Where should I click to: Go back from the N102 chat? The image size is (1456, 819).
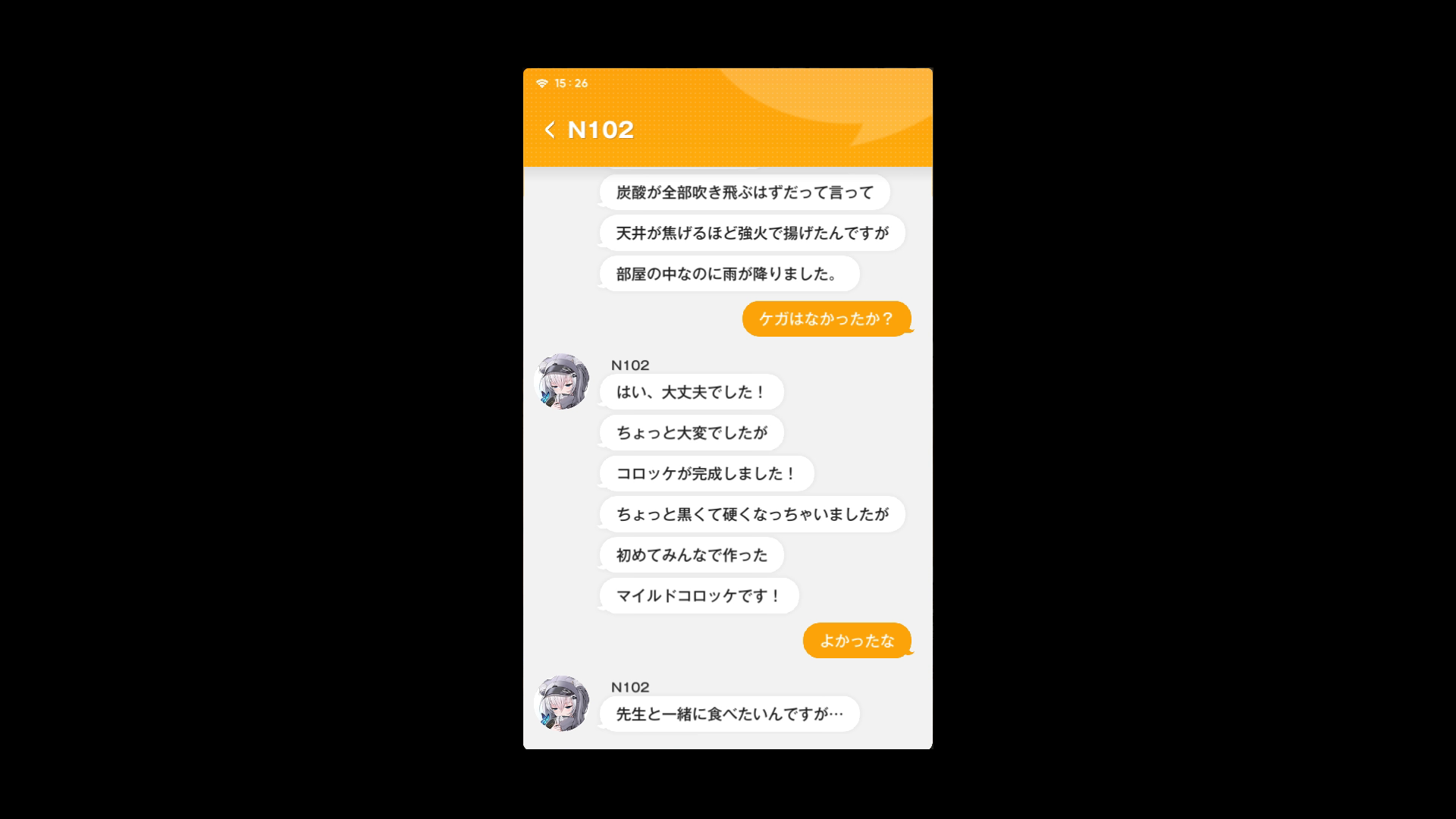[x=550, y=130]
